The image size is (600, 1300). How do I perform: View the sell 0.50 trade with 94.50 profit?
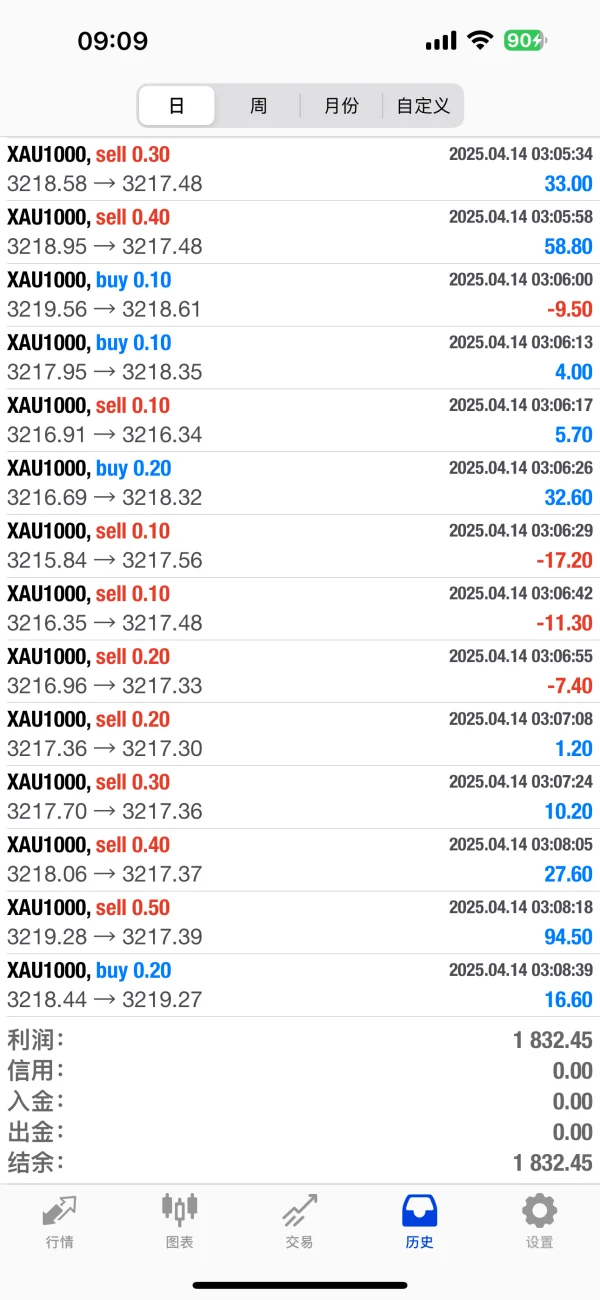300,922
